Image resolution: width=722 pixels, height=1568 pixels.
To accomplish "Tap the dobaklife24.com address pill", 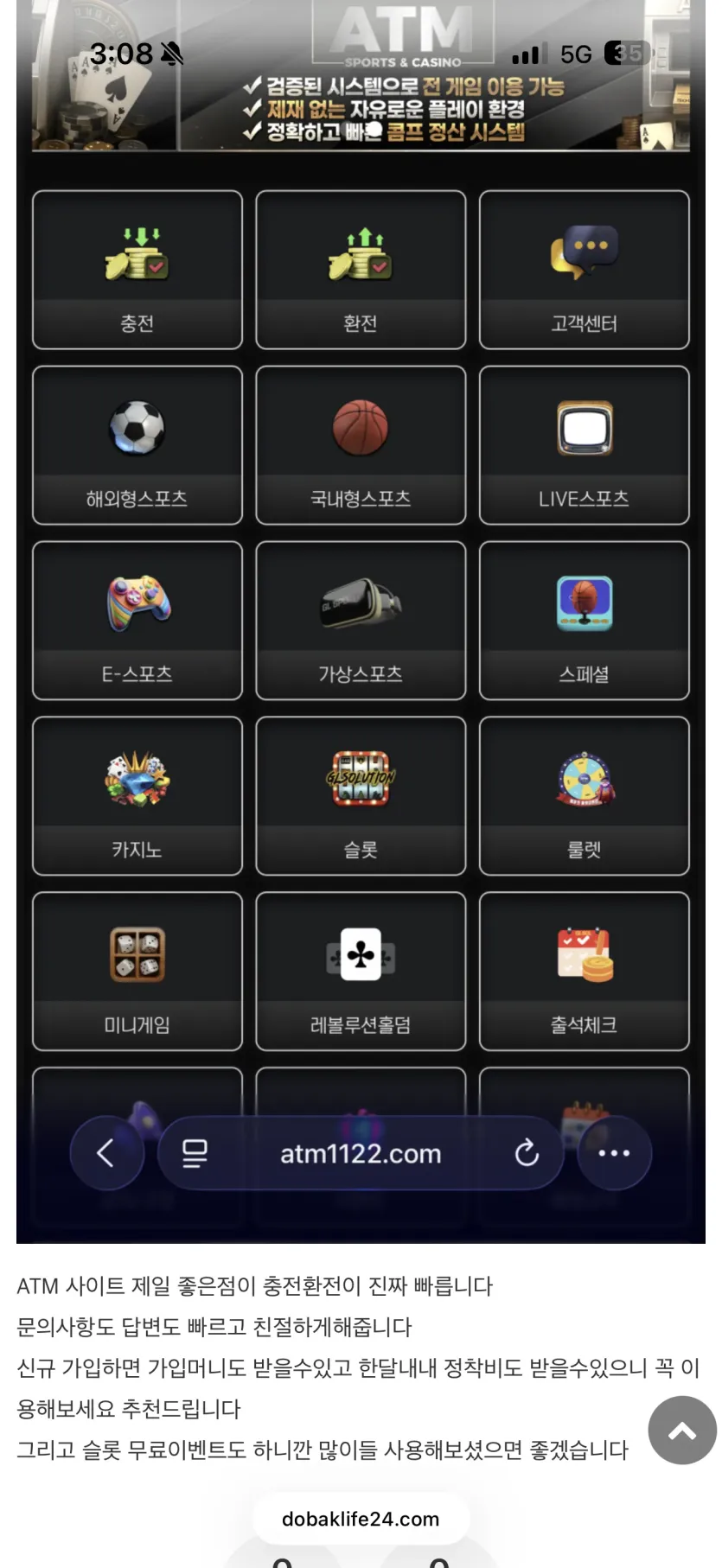I will pos(361,1519).
